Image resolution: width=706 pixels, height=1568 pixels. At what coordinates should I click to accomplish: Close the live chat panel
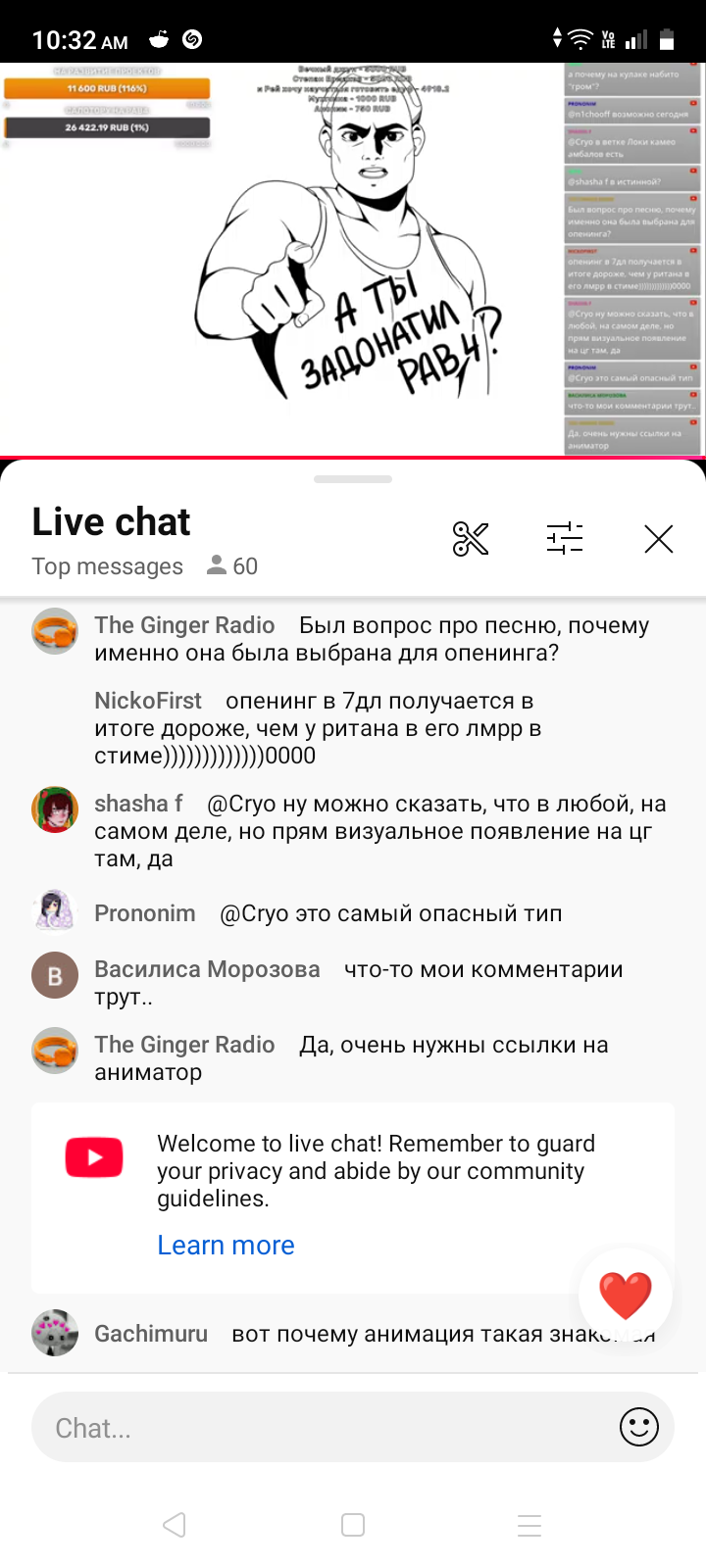[659, 538]
